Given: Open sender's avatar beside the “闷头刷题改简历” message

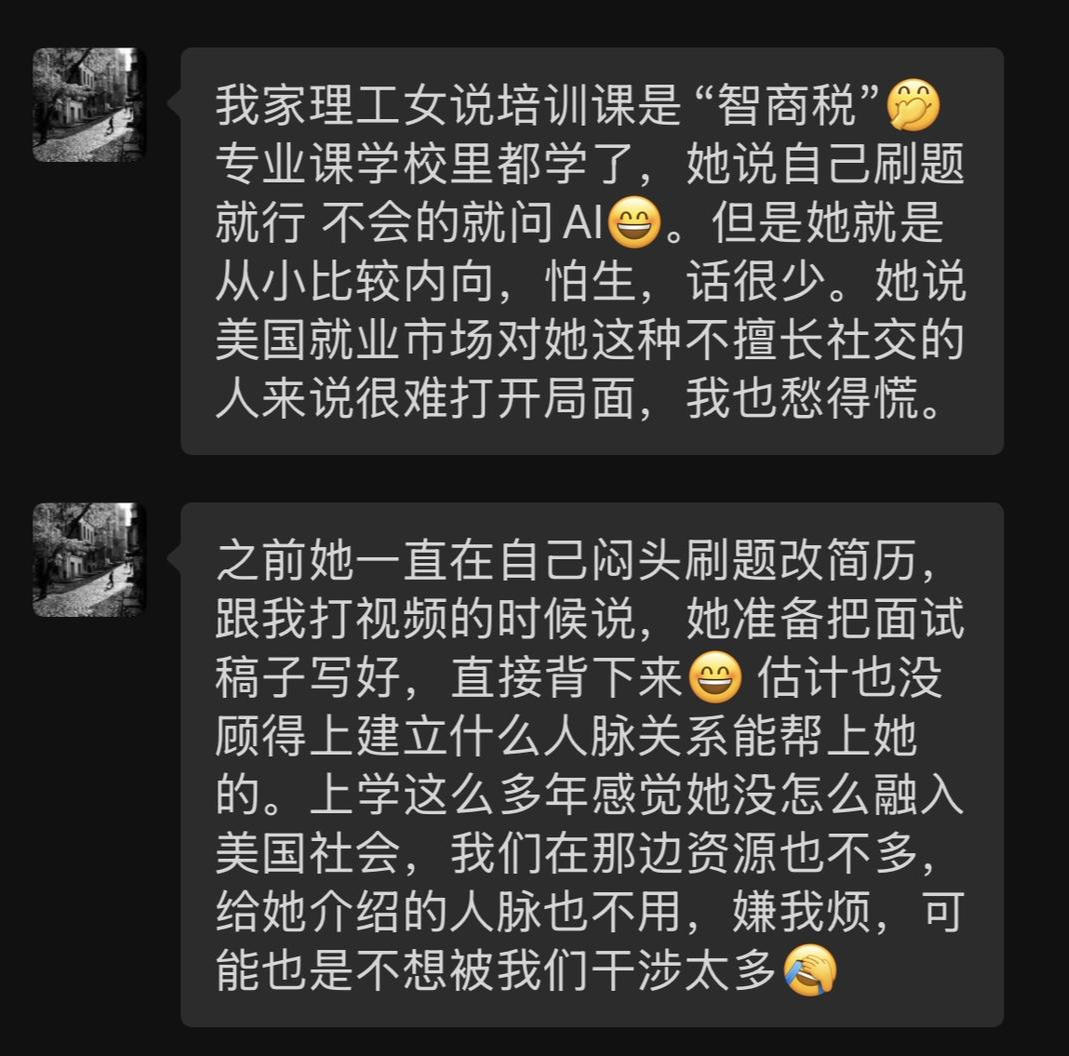Looking at the screenshot, I should (x=89, y=559).
